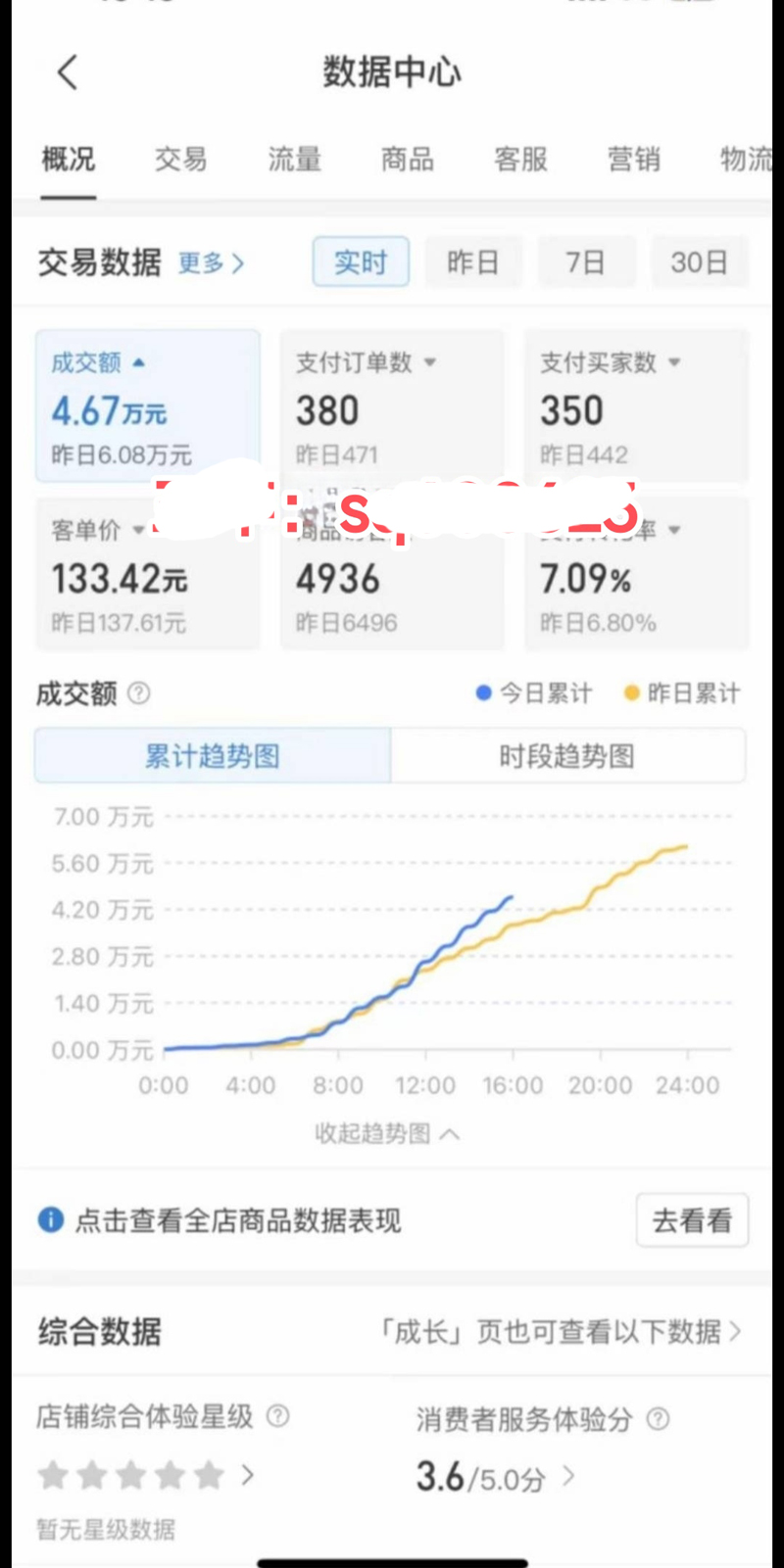Open 更多 transaction data

click(211, 262)
